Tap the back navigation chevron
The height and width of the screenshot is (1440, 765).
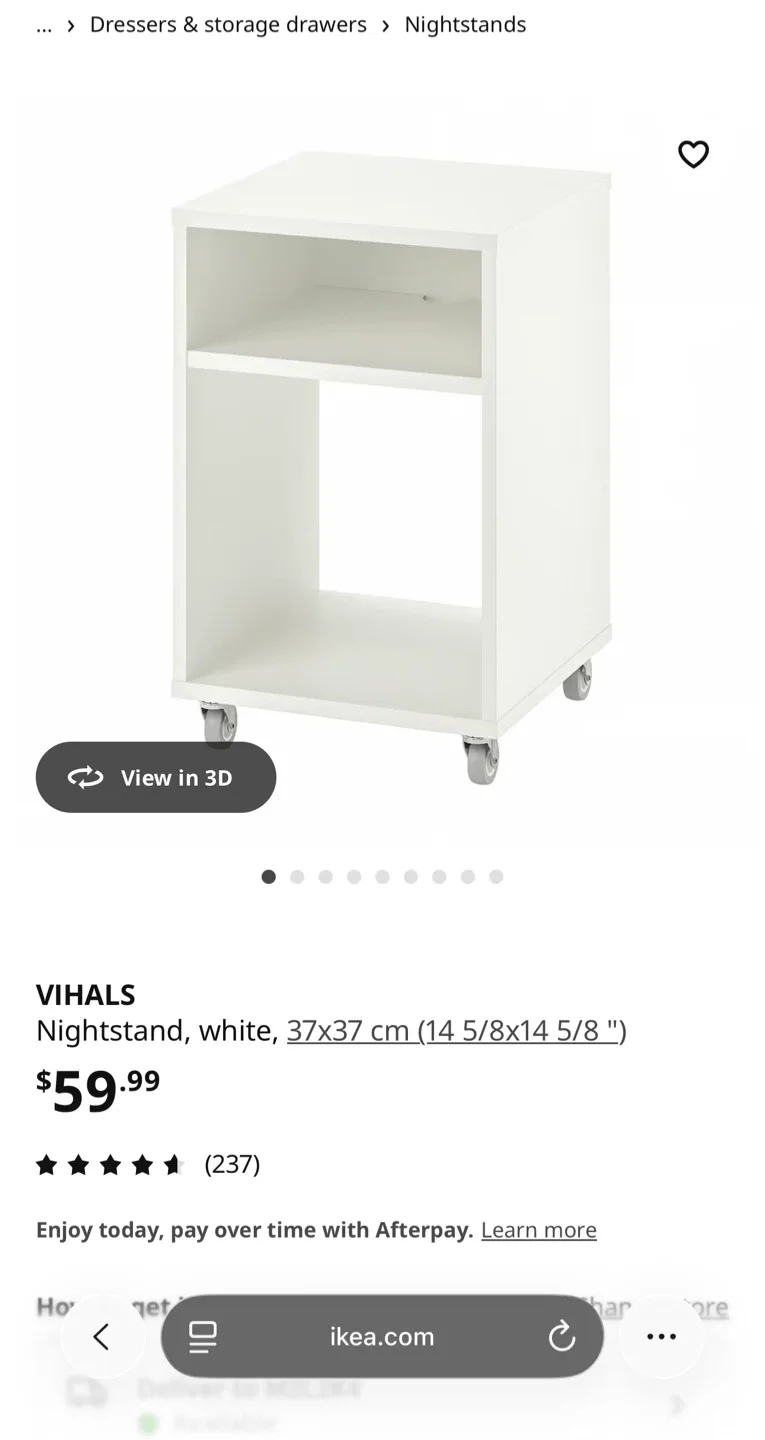click(103, 1336)
